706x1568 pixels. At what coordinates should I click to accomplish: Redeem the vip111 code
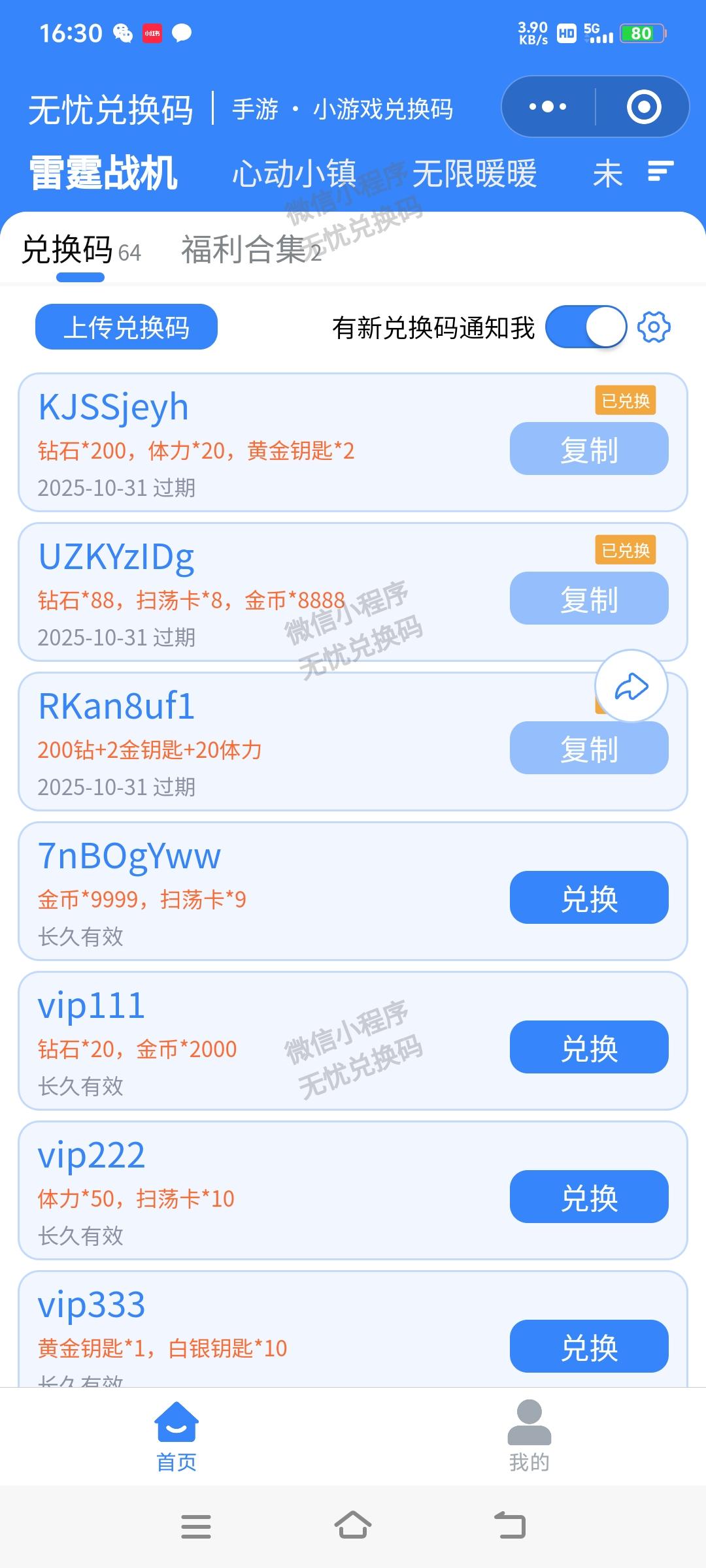[589, 1047]
